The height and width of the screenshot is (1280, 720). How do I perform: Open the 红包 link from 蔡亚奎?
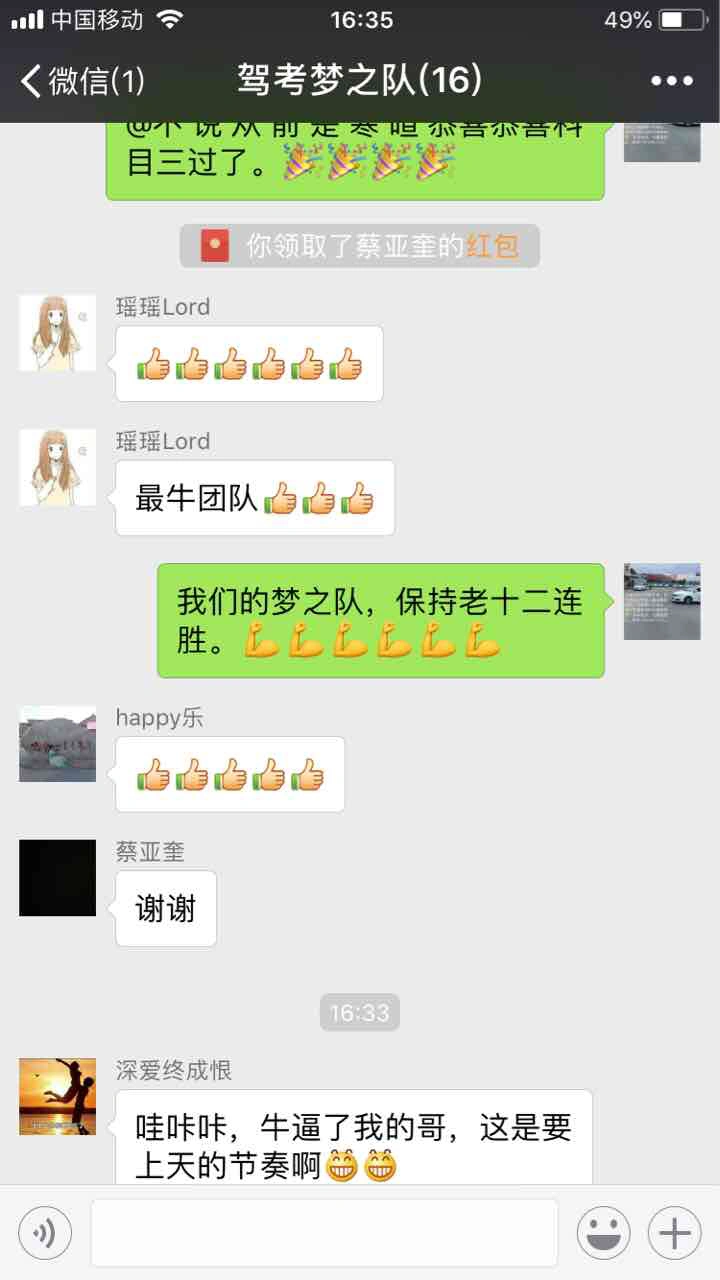point(492,246)
